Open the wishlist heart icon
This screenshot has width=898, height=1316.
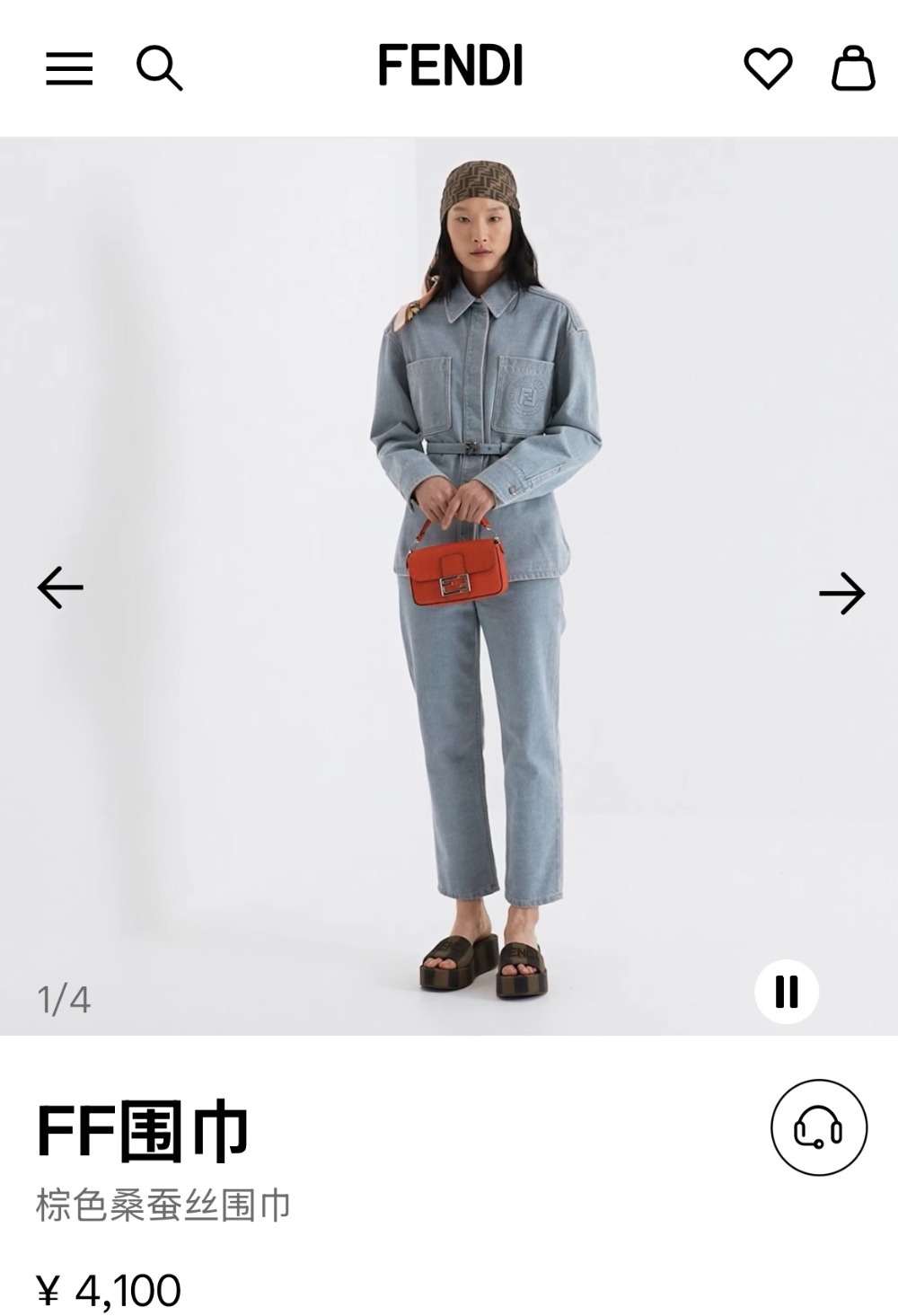(x=768, y=68)
